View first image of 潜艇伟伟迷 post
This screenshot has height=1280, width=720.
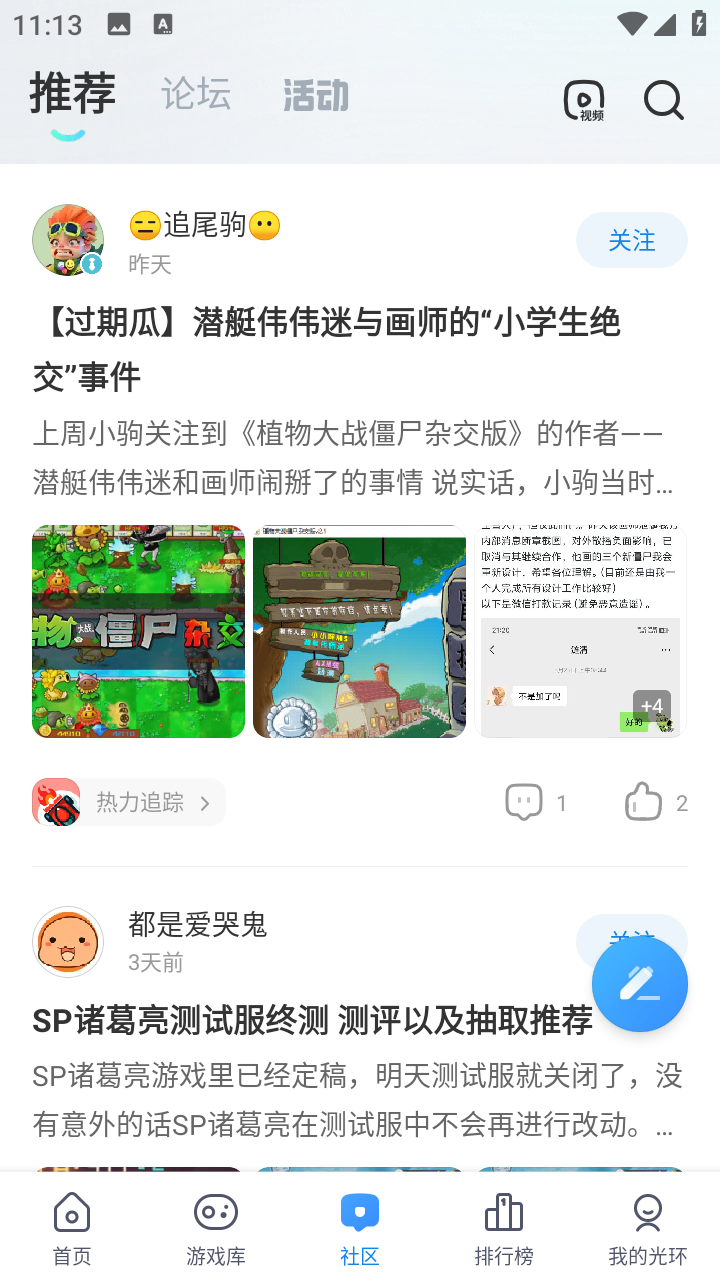click(138, 631)
